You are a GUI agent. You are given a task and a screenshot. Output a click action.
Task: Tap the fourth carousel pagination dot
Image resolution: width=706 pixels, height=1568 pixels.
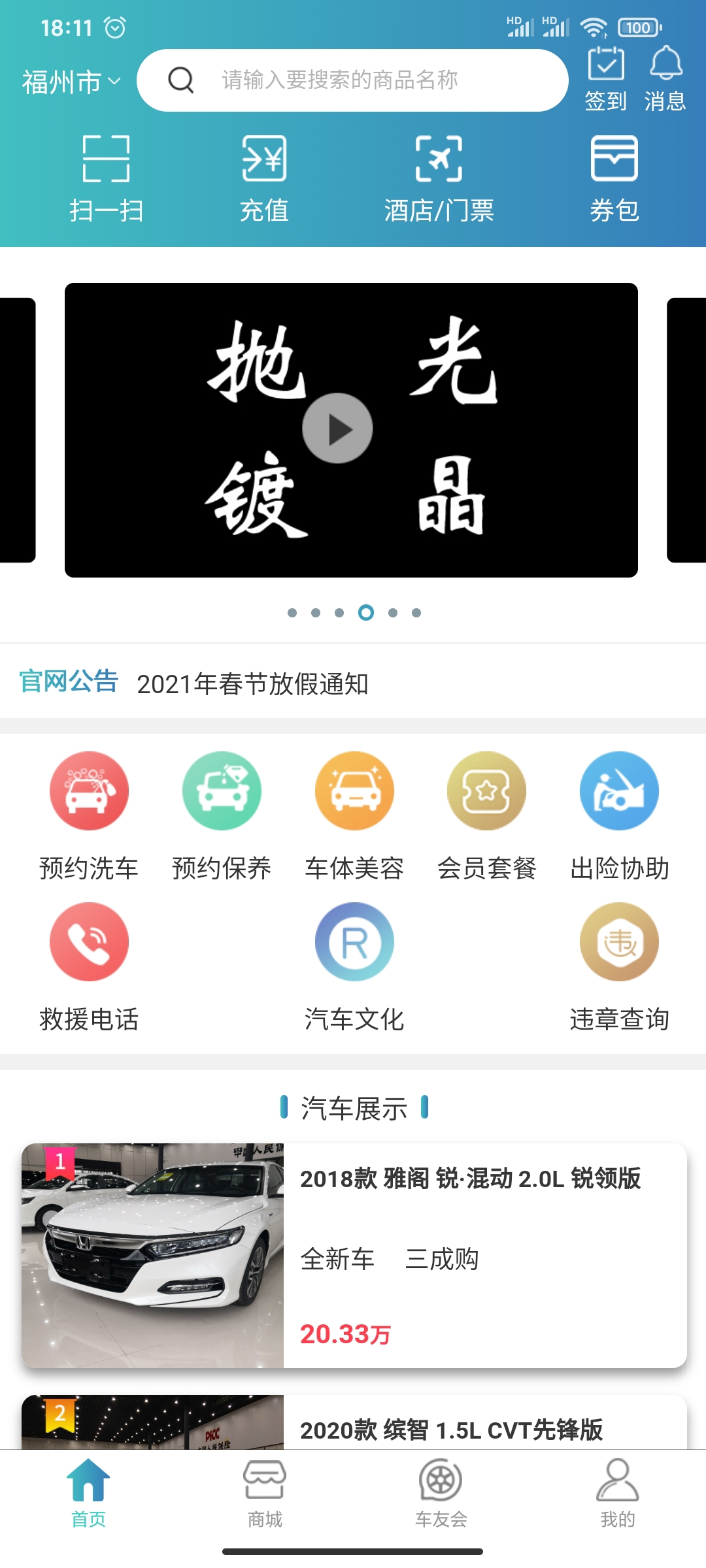(x=366, y=613)
